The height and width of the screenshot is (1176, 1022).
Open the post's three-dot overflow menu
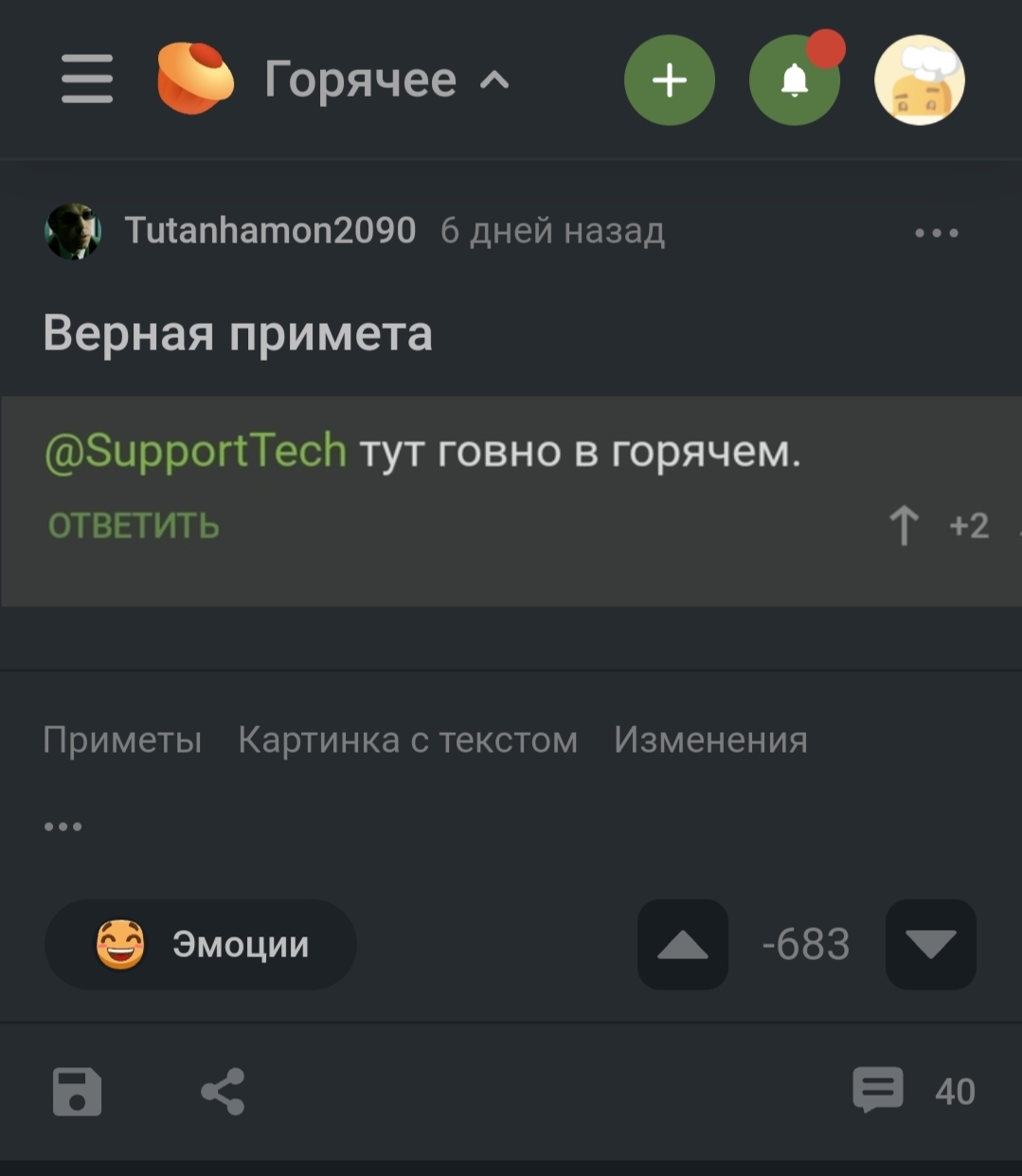coord(936,232)
